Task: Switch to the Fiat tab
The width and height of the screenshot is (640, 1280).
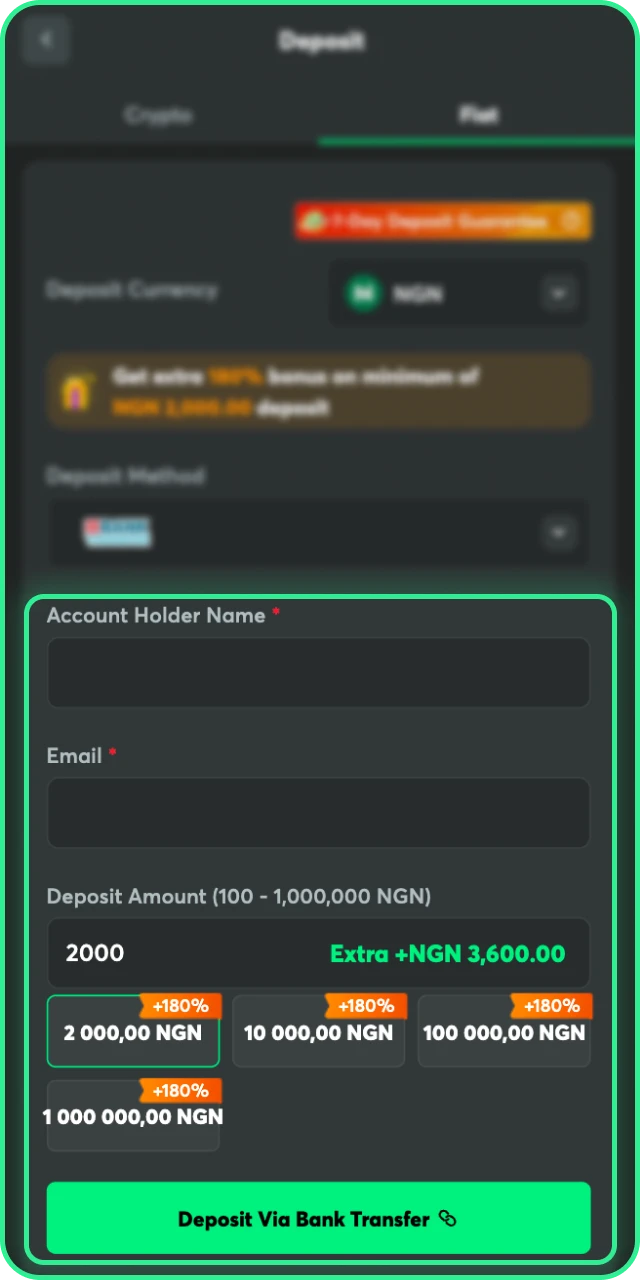Action: click(478, 115)
